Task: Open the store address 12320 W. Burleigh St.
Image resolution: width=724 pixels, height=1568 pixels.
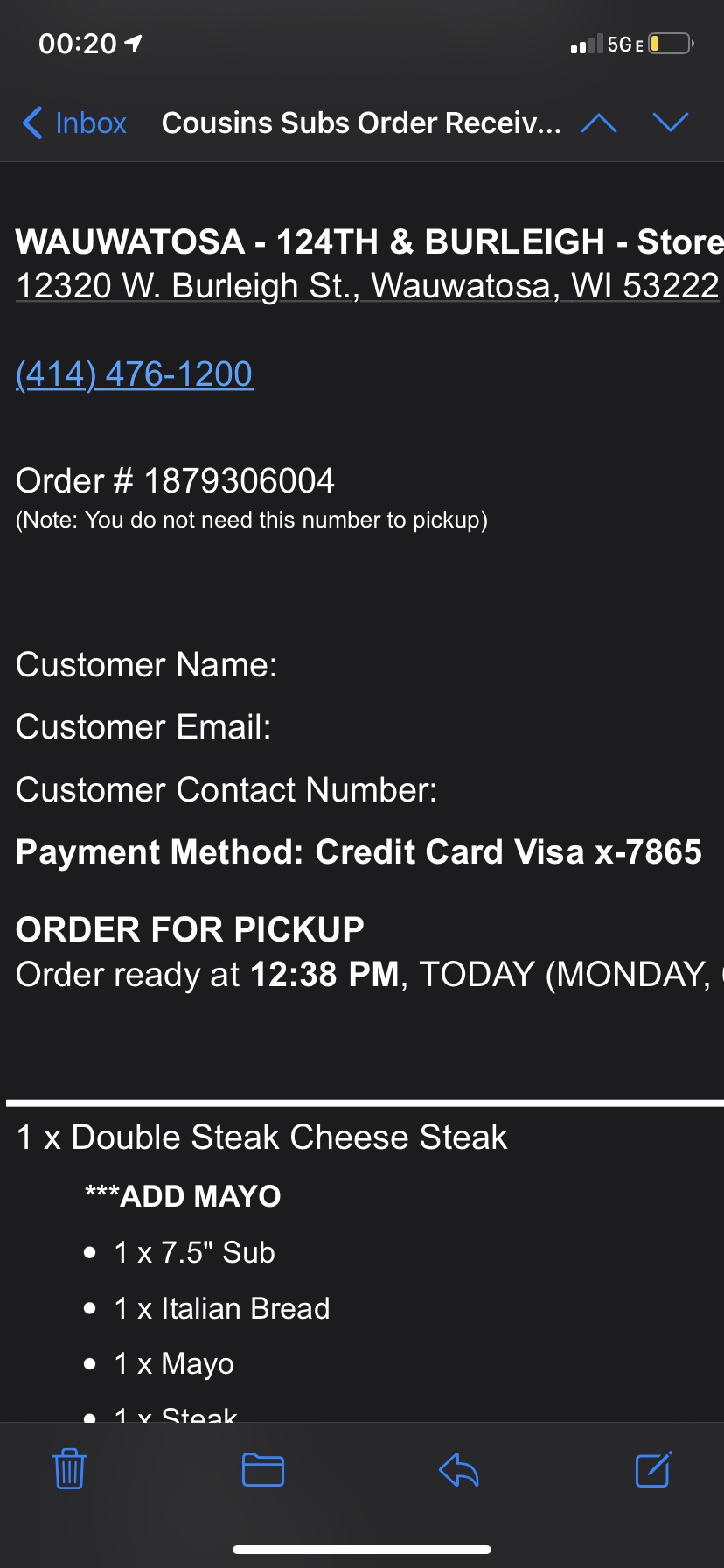Action: point(367,286)
